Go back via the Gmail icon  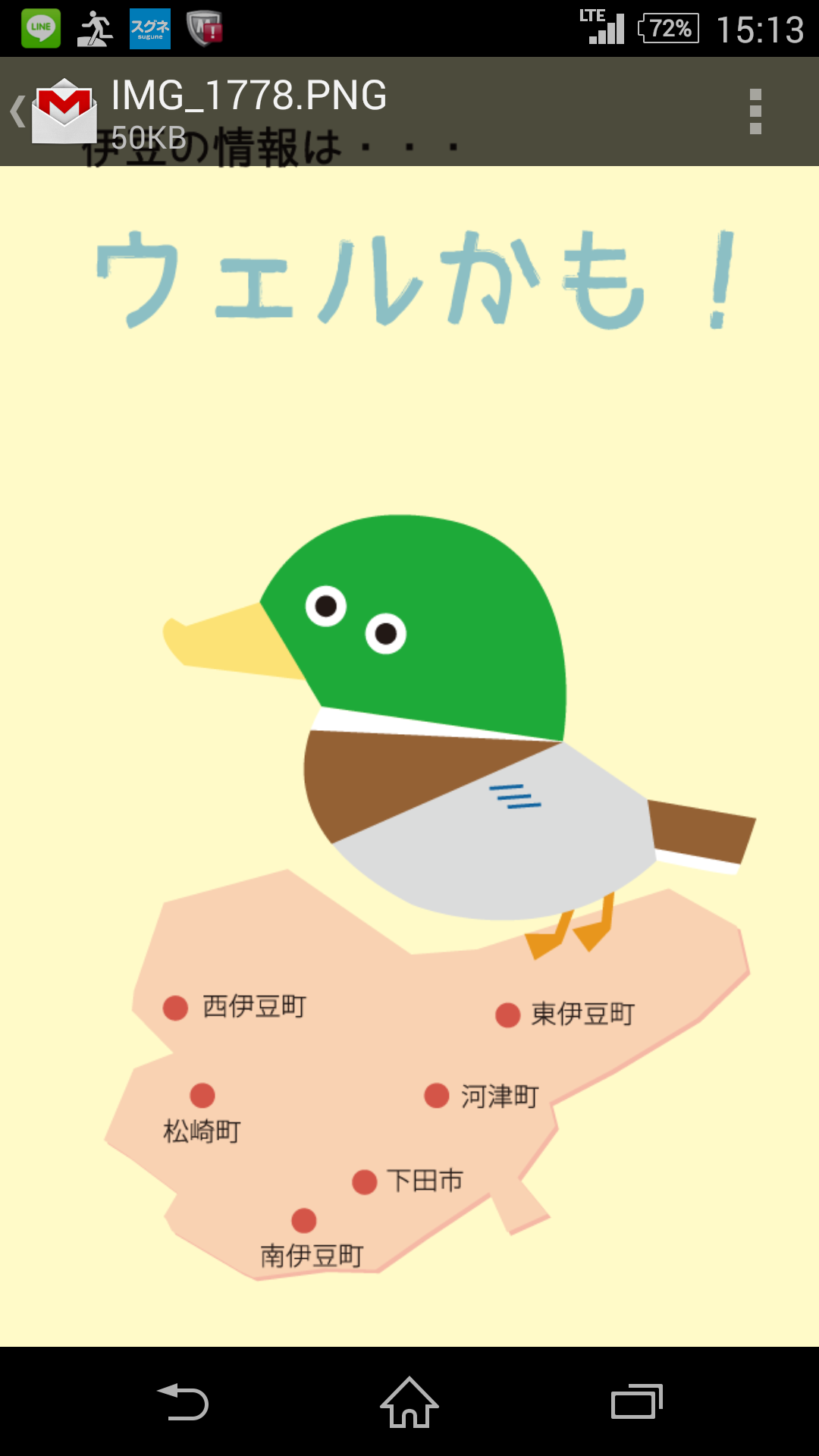click(55, 111)
